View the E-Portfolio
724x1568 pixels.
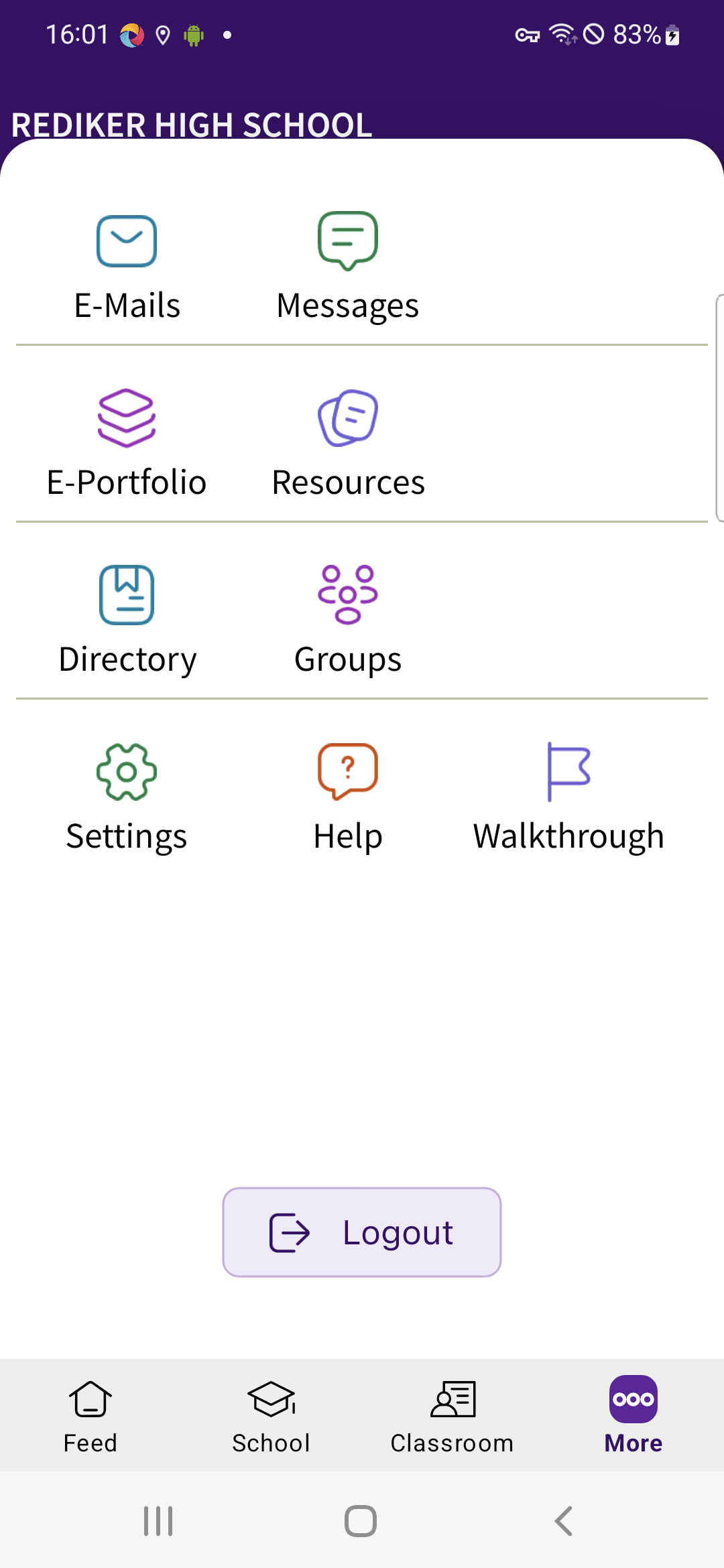[127, 444]
